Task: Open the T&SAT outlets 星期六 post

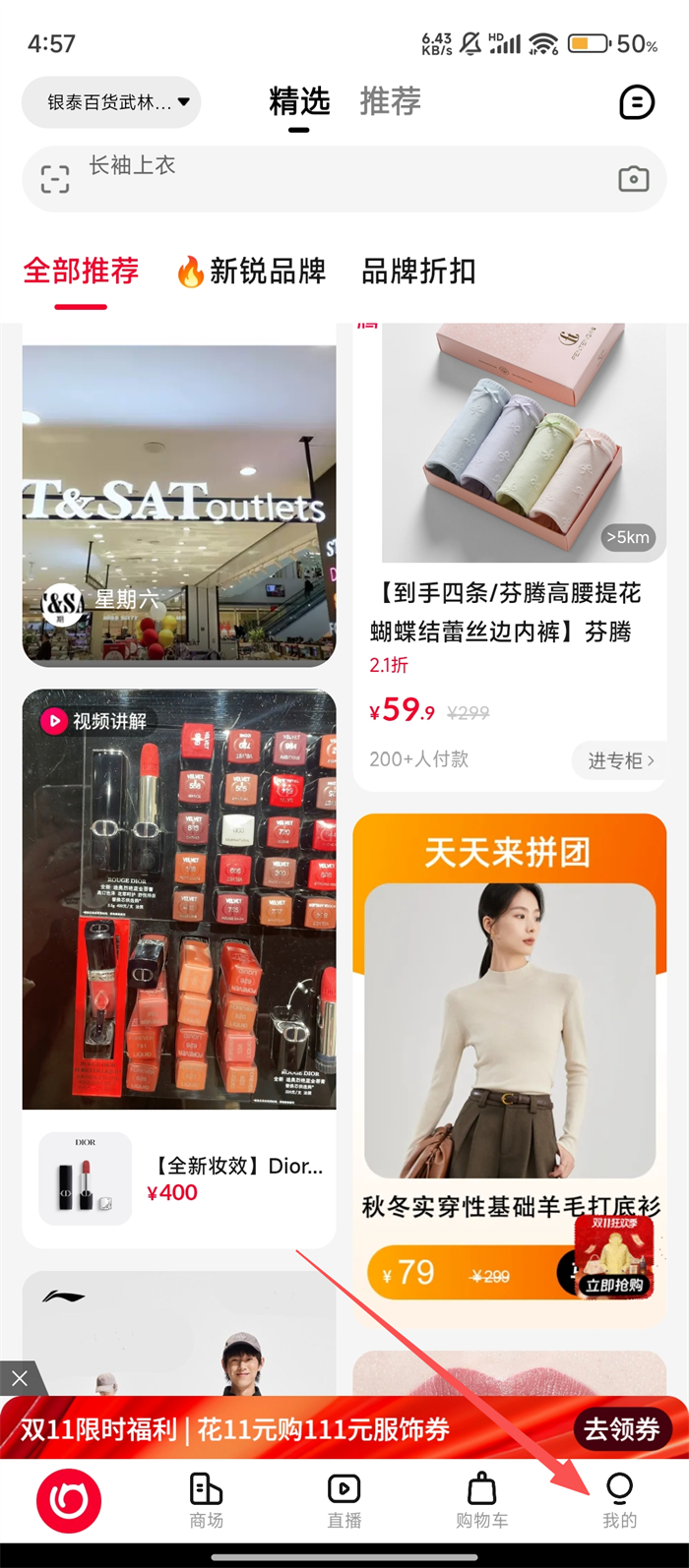Action: (x=179, y=502)
